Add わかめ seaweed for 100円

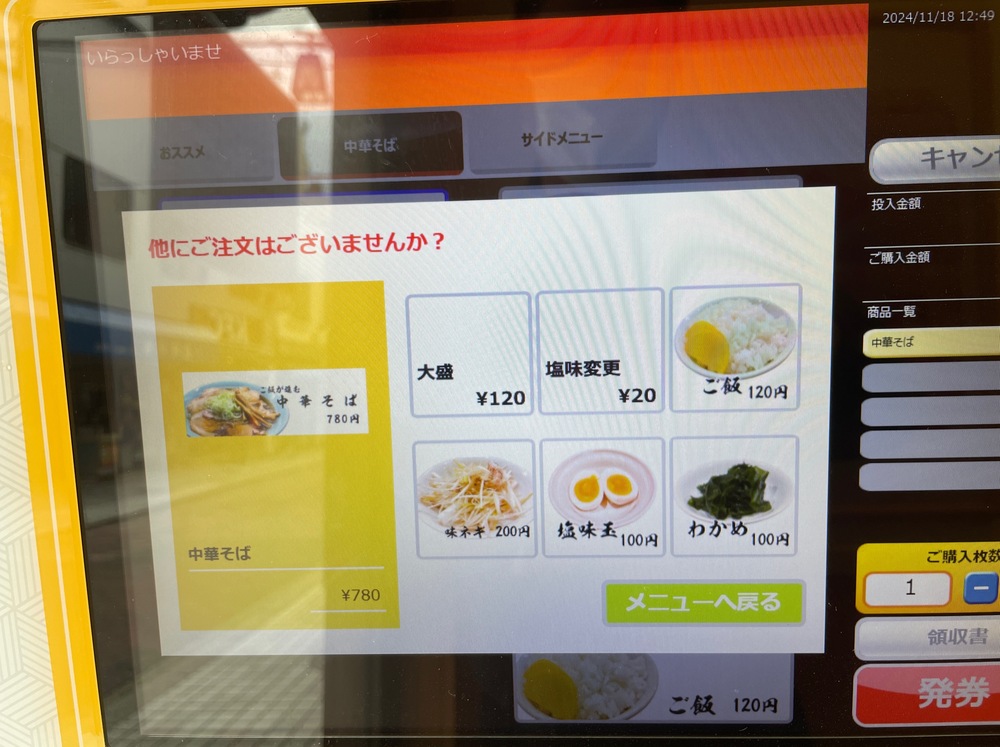pyautogui.click(x=734, y=496)
